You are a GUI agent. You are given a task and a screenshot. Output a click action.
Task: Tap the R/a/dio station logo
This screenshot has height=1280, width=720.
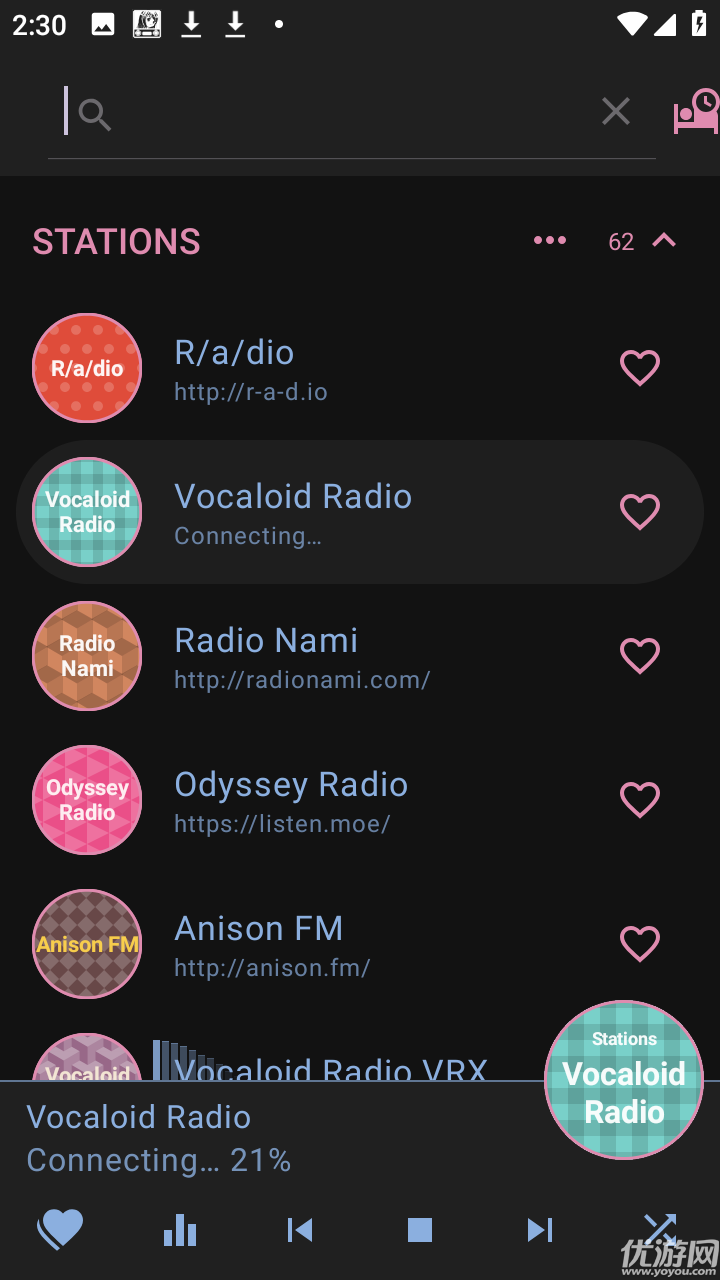point(87,367)
